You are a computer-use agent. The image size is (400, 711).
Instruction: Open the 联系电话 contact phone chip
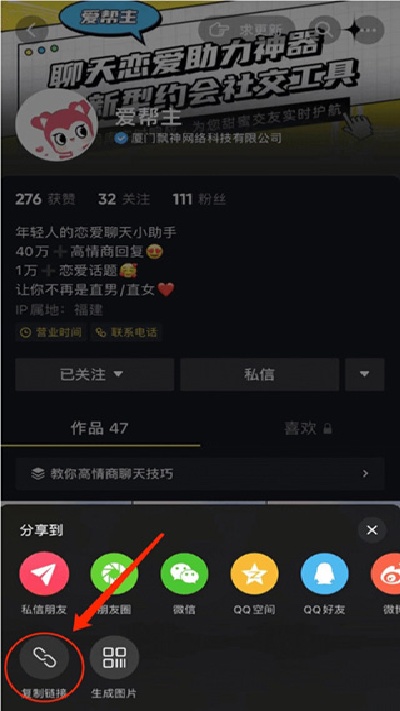pos(126,332)
